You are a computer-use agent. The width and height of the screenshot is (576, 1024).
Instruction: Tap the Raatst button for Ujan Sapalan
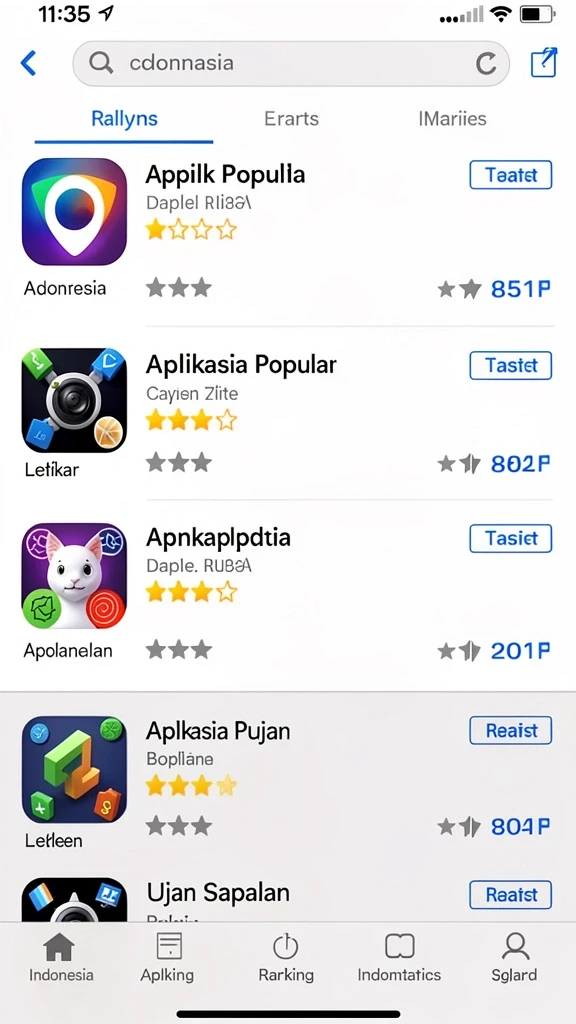[x=511, y=895]
